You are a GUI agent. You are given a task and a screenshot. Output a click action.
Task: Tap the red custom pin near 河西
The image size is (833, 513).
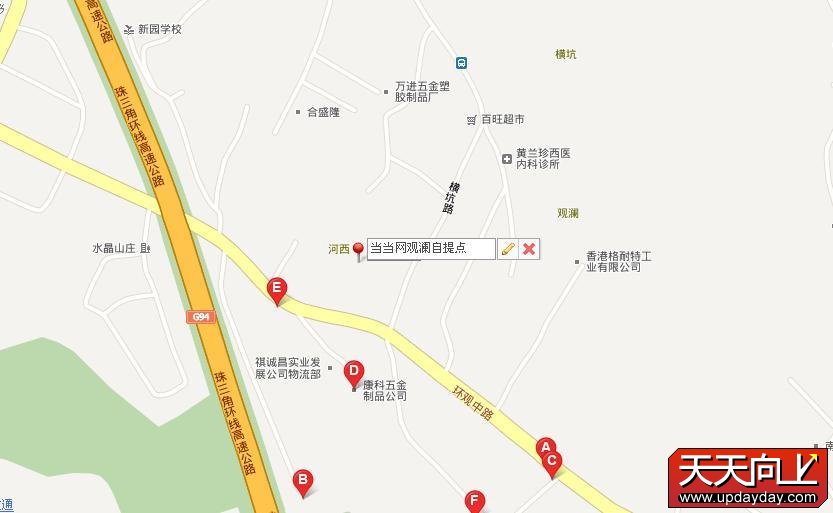359,251
